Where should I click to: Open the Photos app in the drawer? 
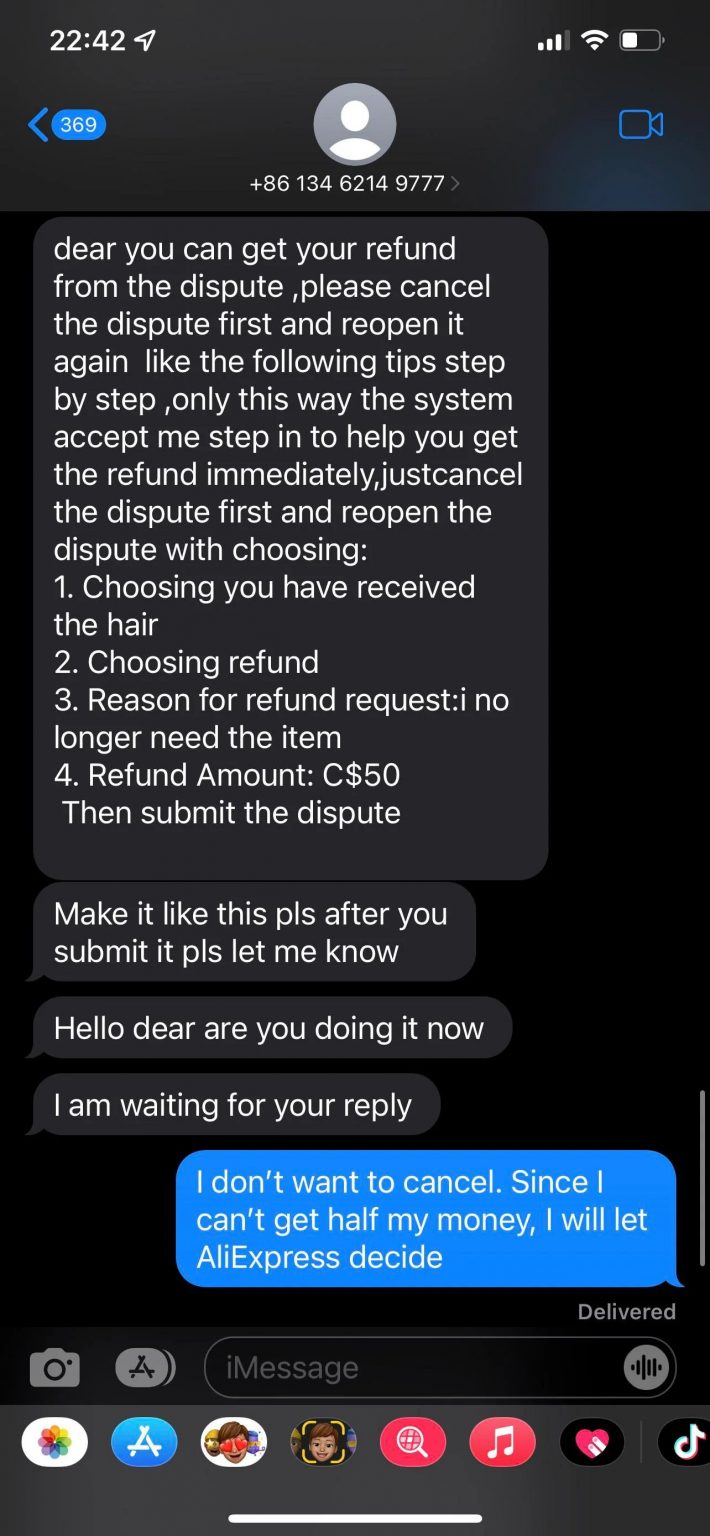pos(55,1442)
